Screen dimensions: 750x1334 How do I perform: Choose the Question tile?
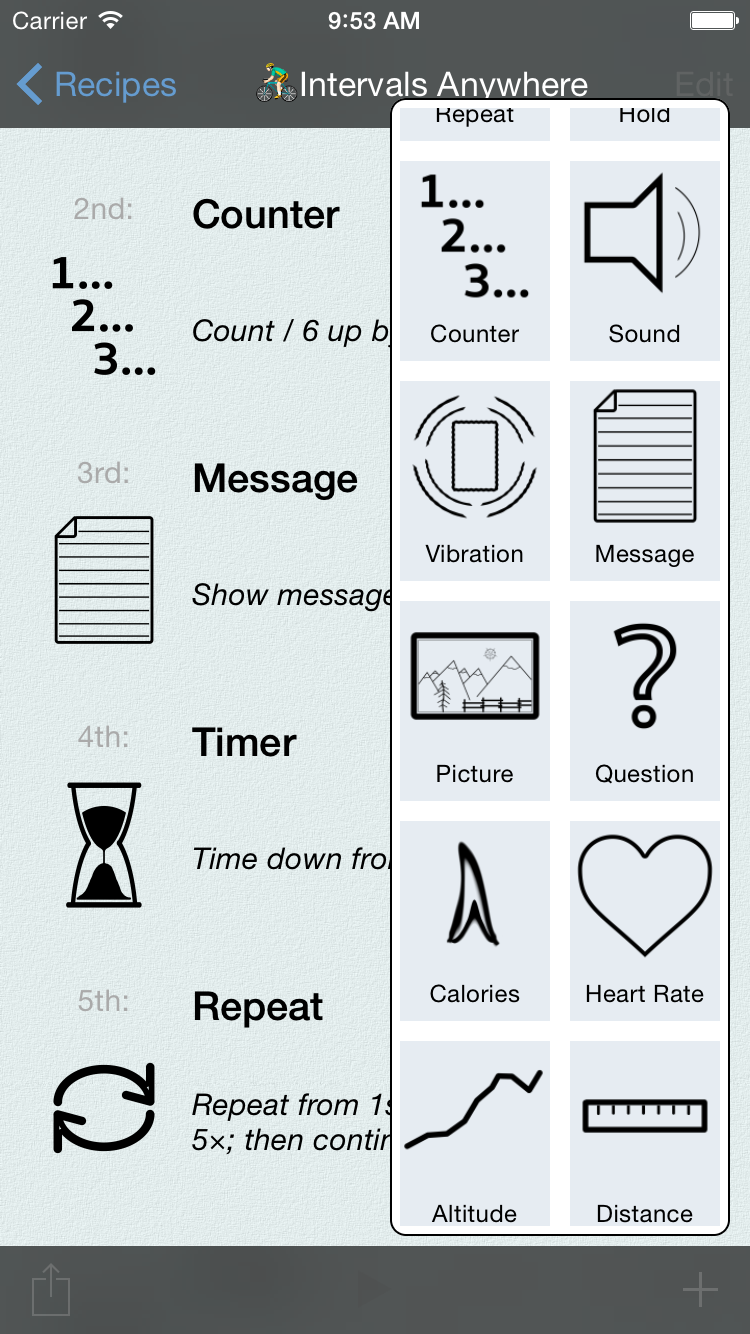(x=645, y=701)
